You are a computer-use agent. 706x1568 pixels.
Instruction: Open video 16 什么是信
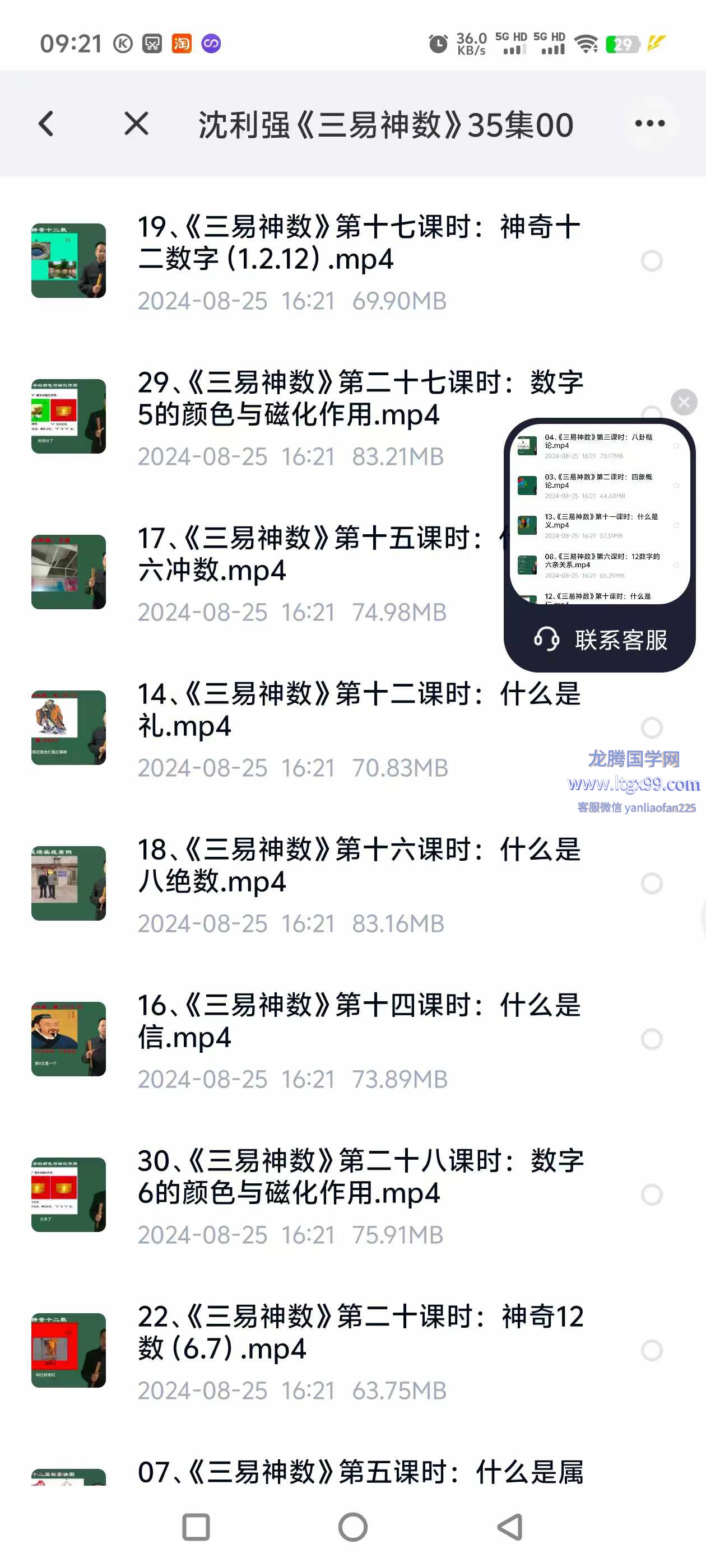pos(358,1022)
